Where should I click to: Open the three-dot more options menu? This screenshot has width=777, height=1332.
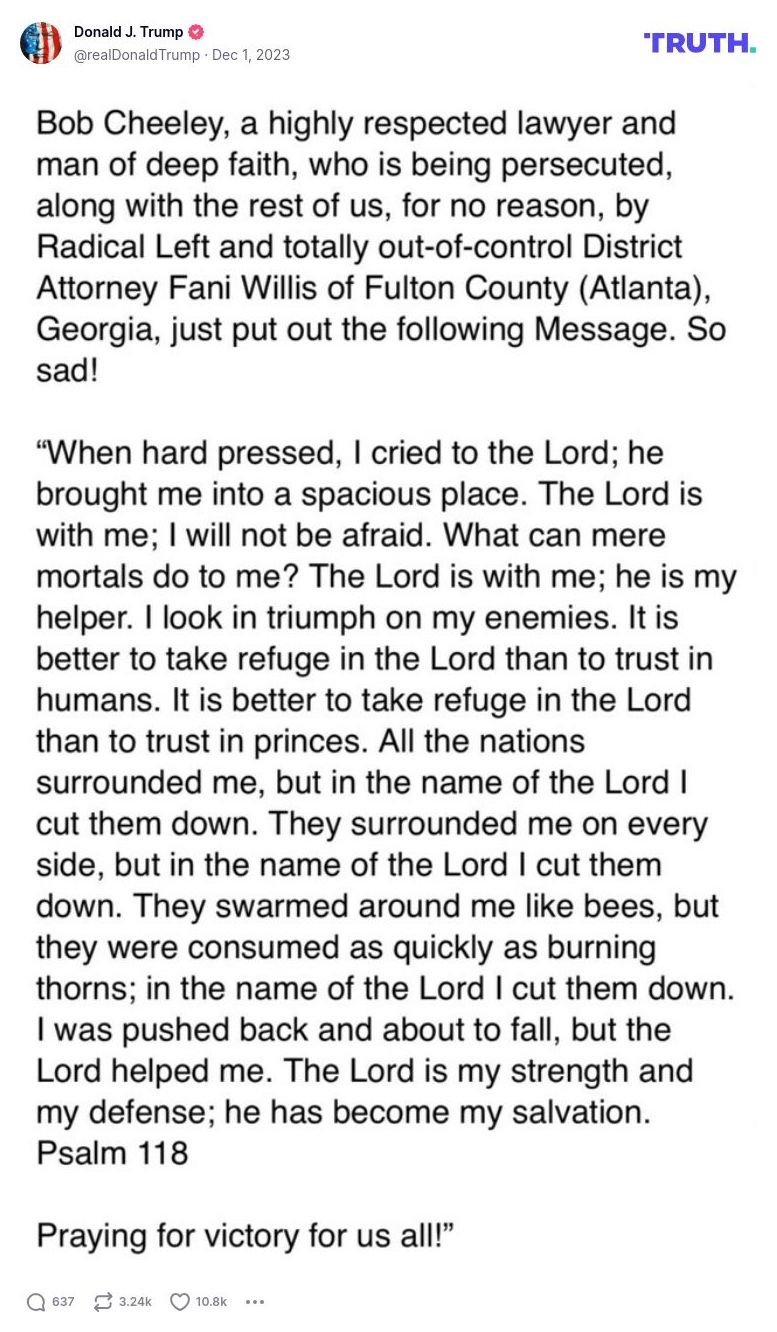255,1301
